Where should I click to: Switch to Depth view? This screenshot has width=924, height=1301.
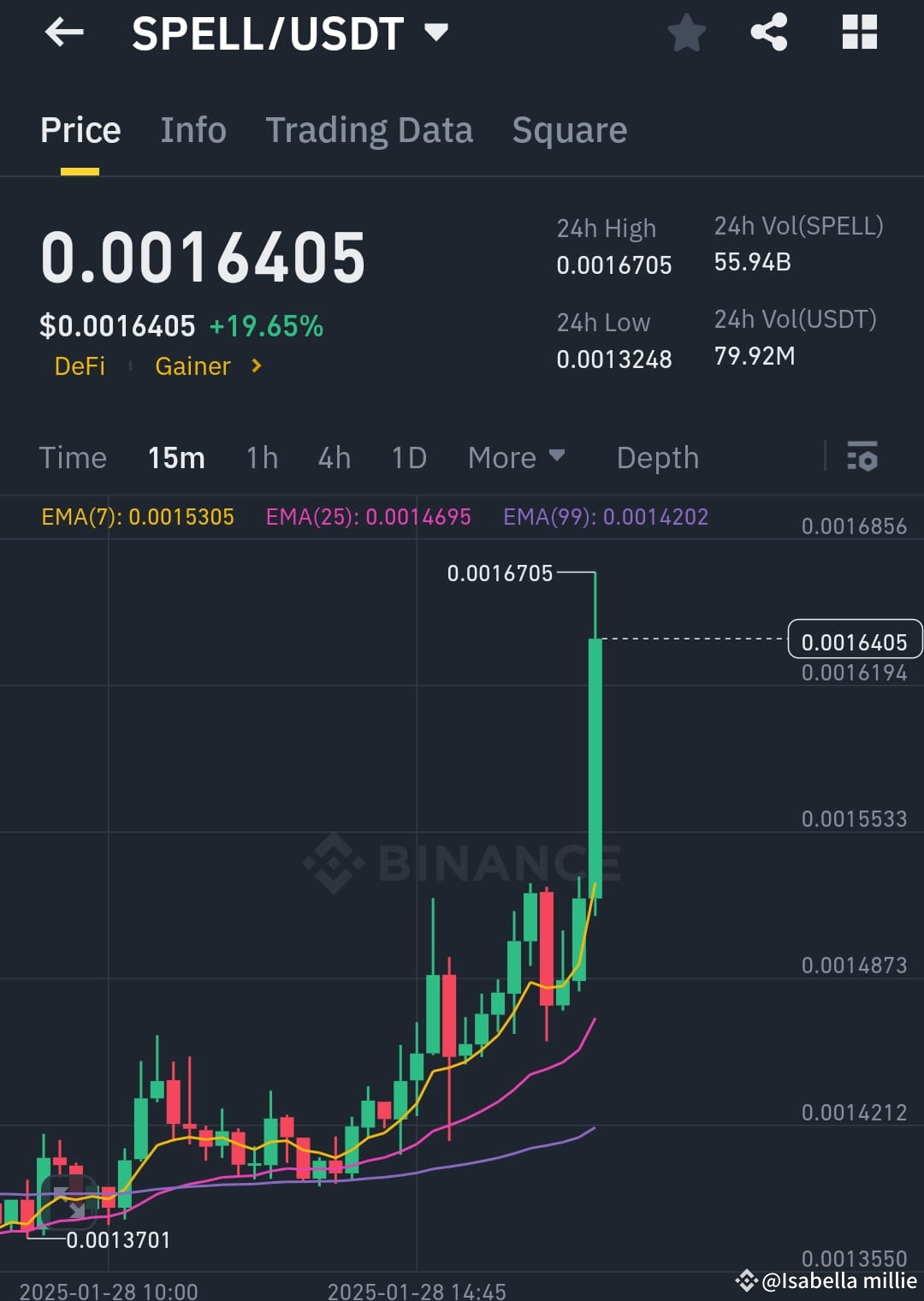point(657,458)
